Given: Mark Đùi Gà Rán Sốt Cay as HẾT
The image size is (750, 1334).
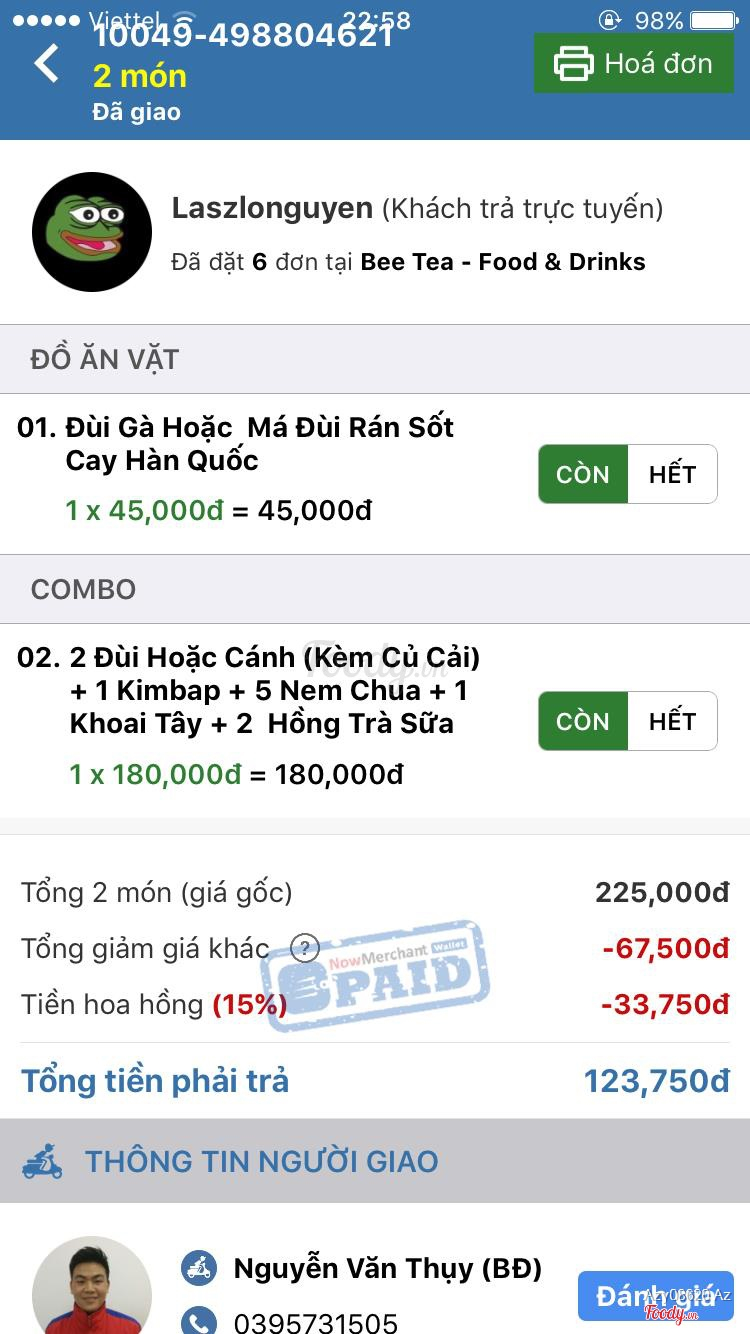Looking at the screenshot, I should [x=672, y=474].
